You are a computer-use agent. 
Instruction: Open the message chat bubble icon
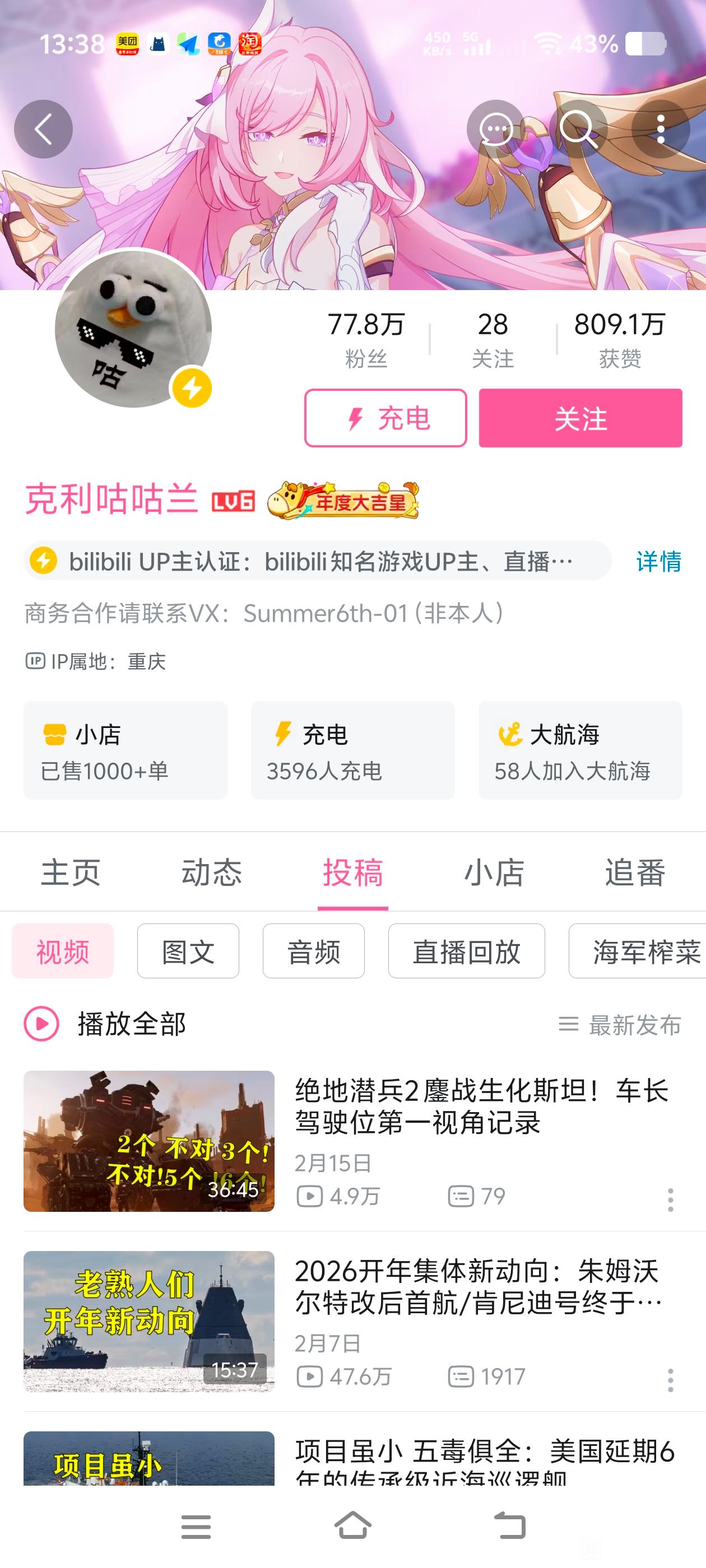496,129
